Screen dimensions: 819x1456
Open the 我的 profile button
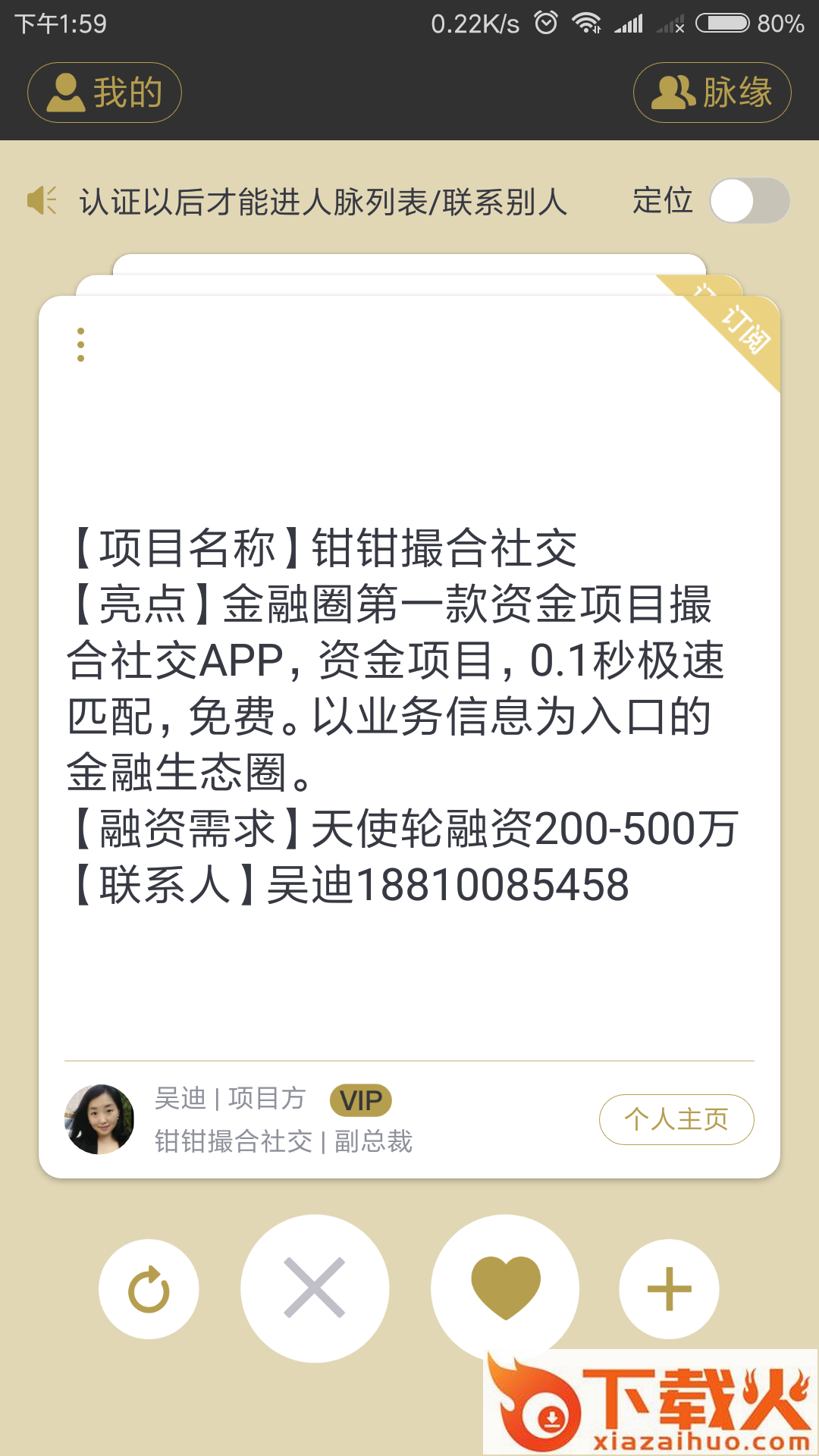(x=105, y=93)
